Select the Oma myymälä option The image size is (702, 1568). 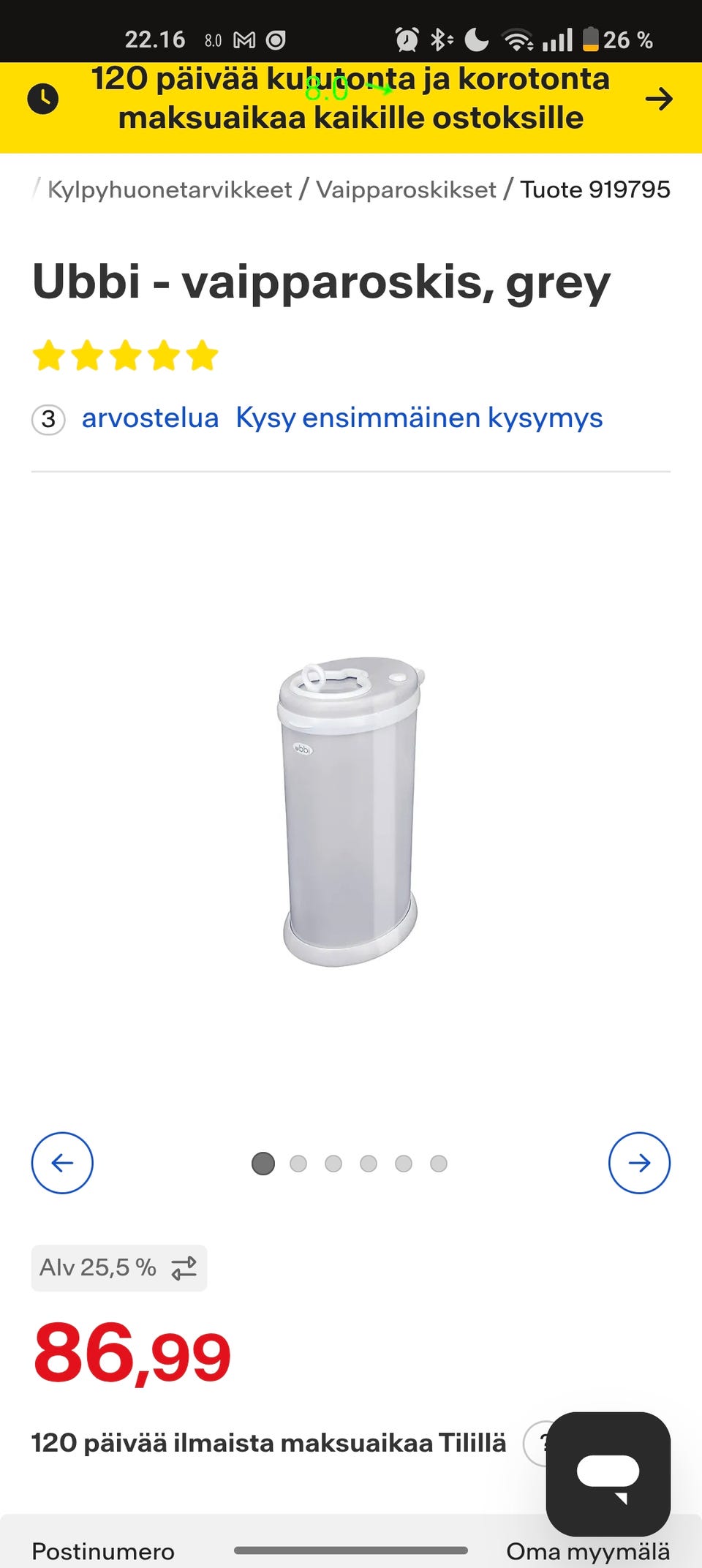588,1550
